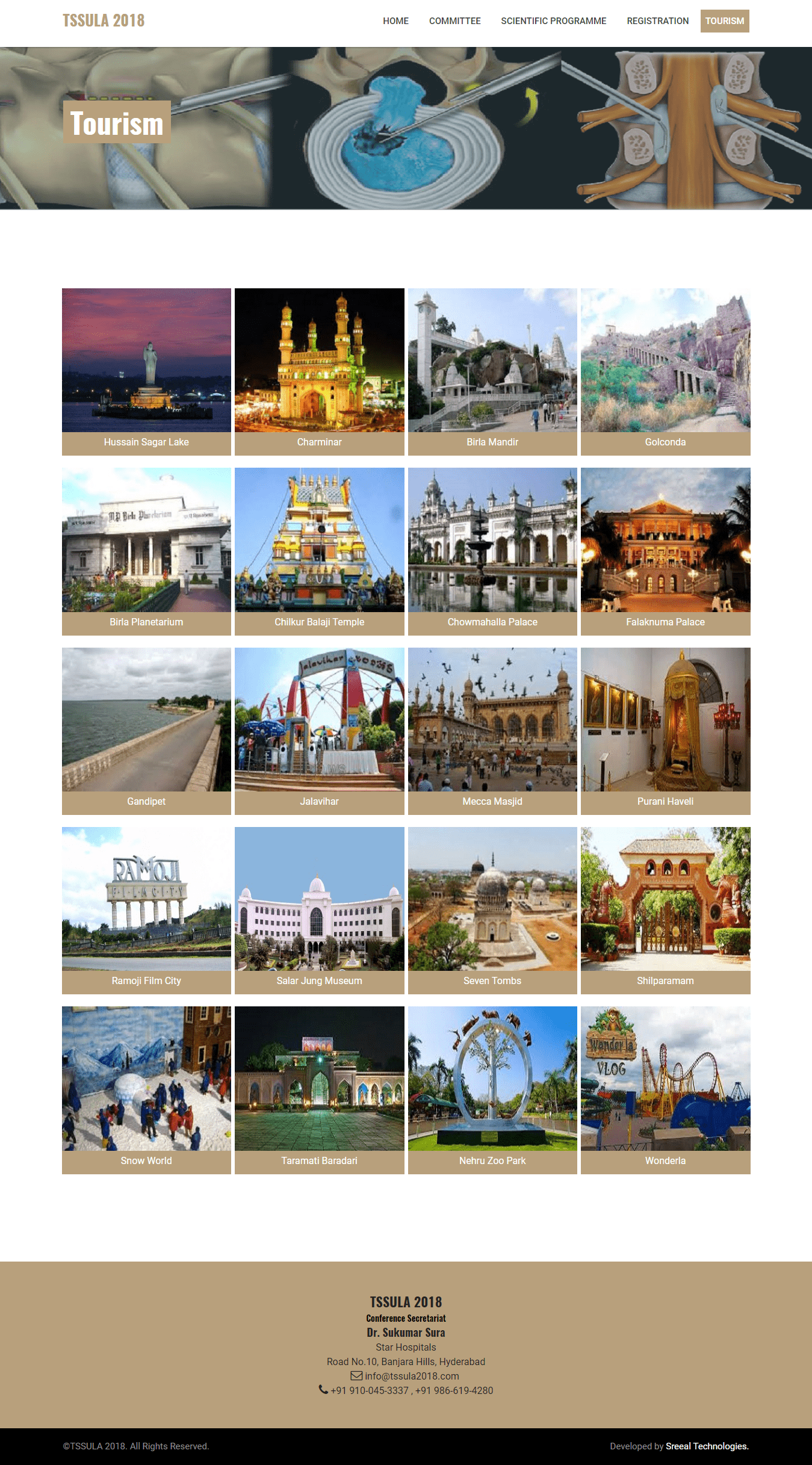Screen dimensions: 812x1465
Task: Go to the COMMITTEE page
Action: 454,21
